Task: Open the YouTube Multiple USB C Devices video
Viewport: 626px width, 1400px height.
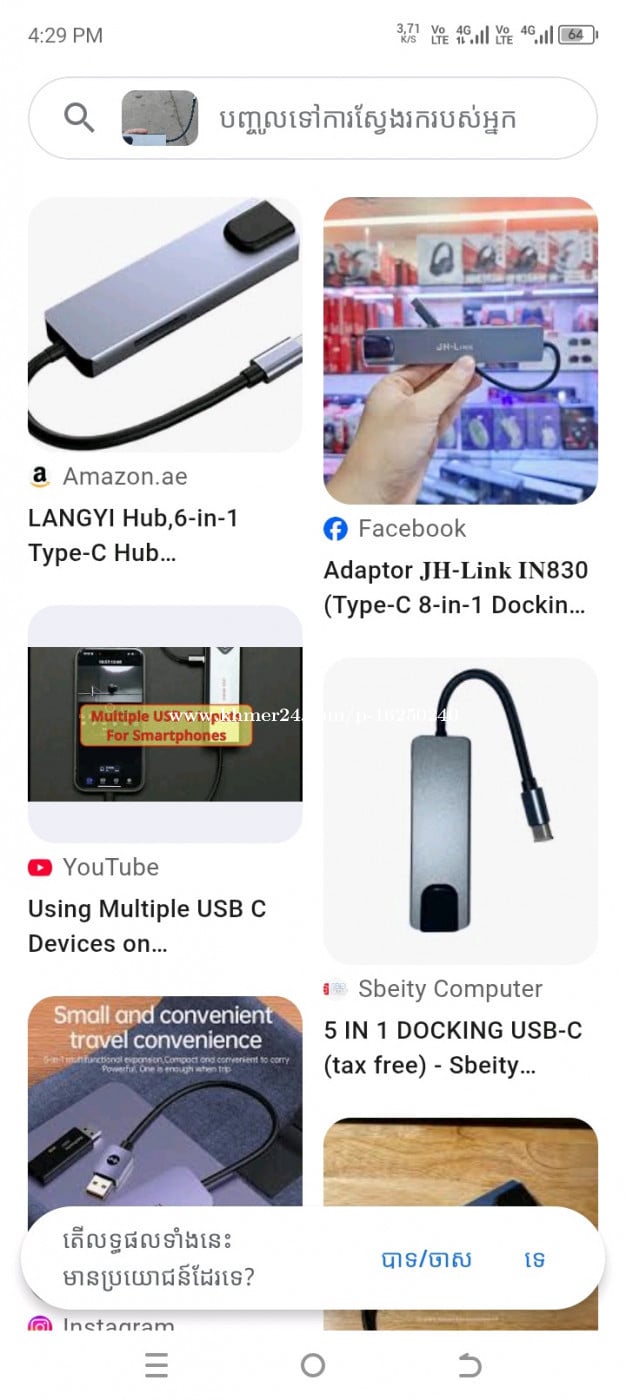Action: (x=164, y=724)
